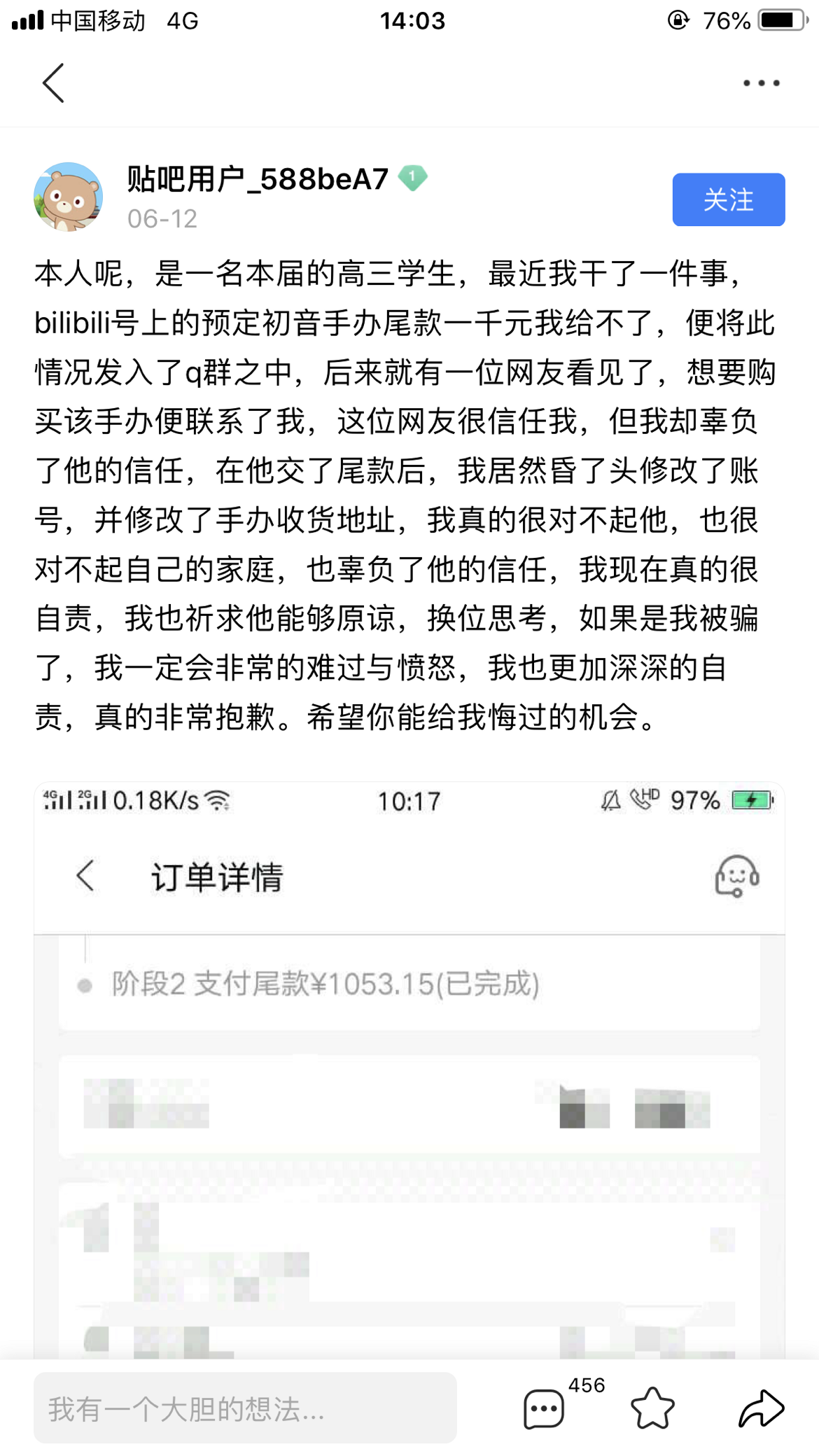819x1456 pixels.
Task: Share this post
Action: (x=761, y=1408)
